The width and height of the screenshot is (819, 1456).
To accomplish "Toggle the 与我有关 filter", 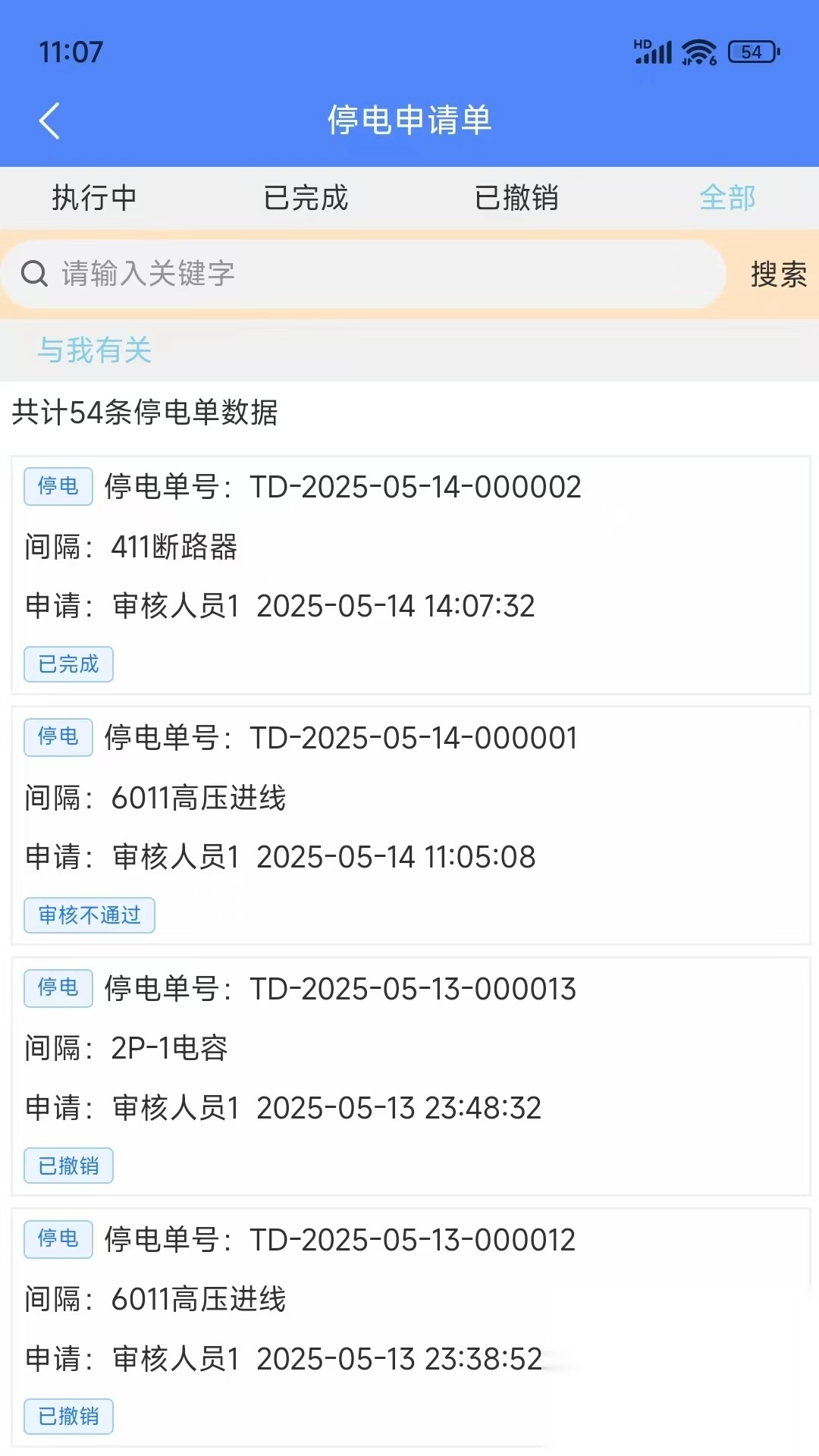I will click(x=94, y=350).
